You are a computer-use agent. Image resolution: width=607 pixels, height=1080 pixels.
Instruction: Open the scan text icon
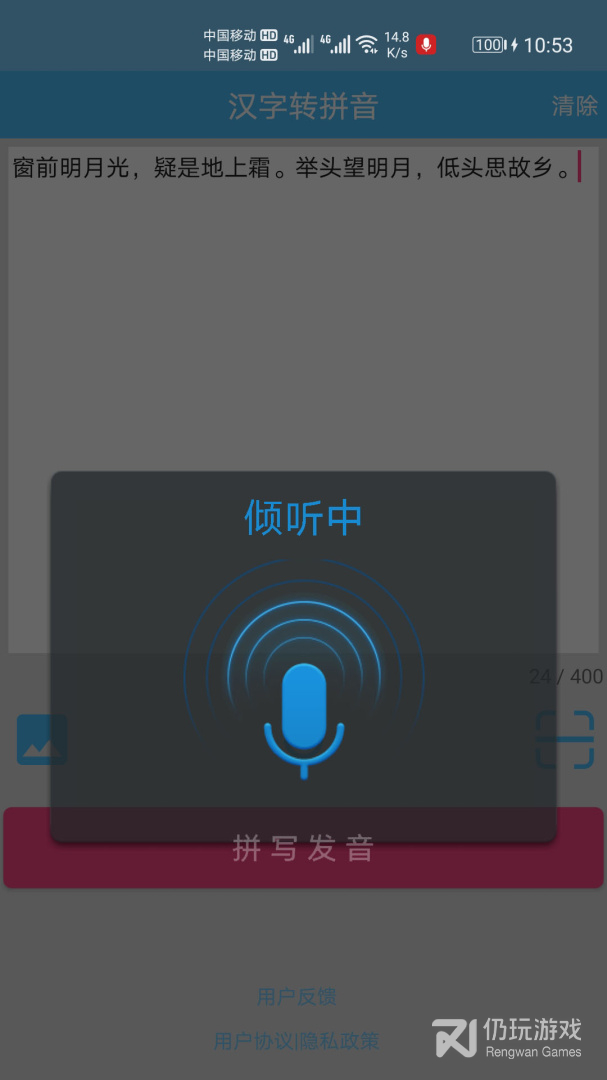pyautogui.click(x=566, y=740)
